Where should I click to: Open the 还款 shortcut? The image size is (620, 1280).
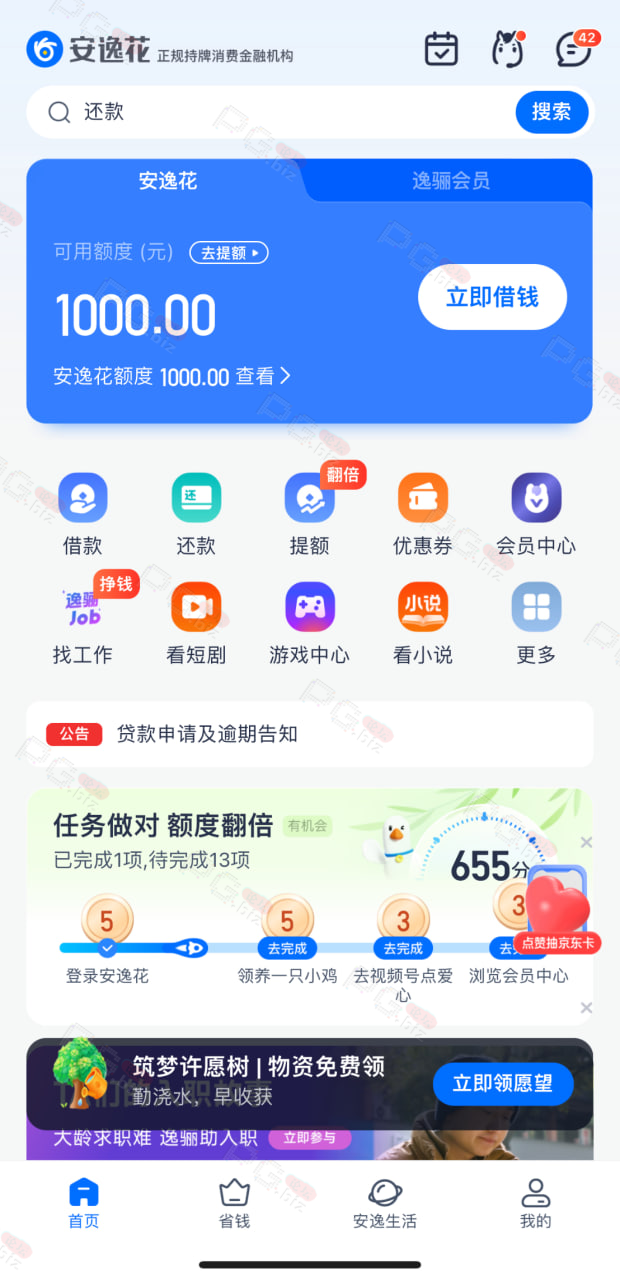click(x=196, y=515)
